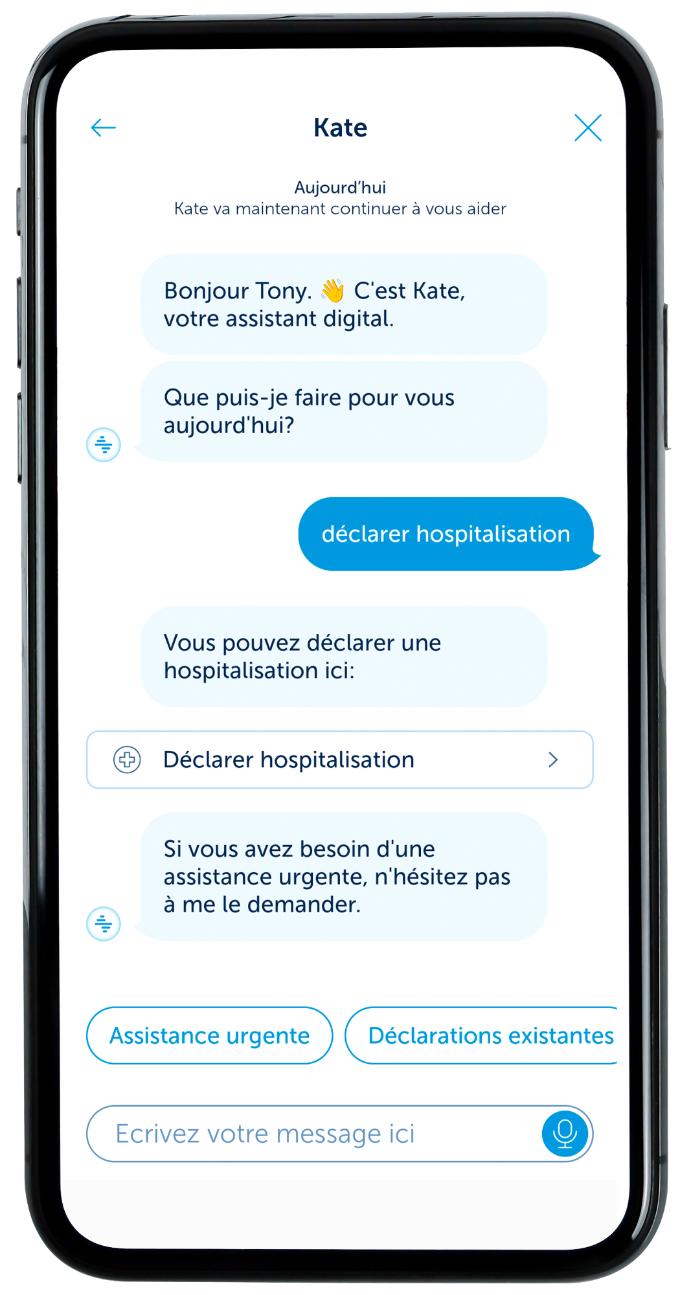The height and width of the screenshot is (1295, 680).
Task: Focus the Ecrivez votre message ici field
Action: [x=310, y=1134]
